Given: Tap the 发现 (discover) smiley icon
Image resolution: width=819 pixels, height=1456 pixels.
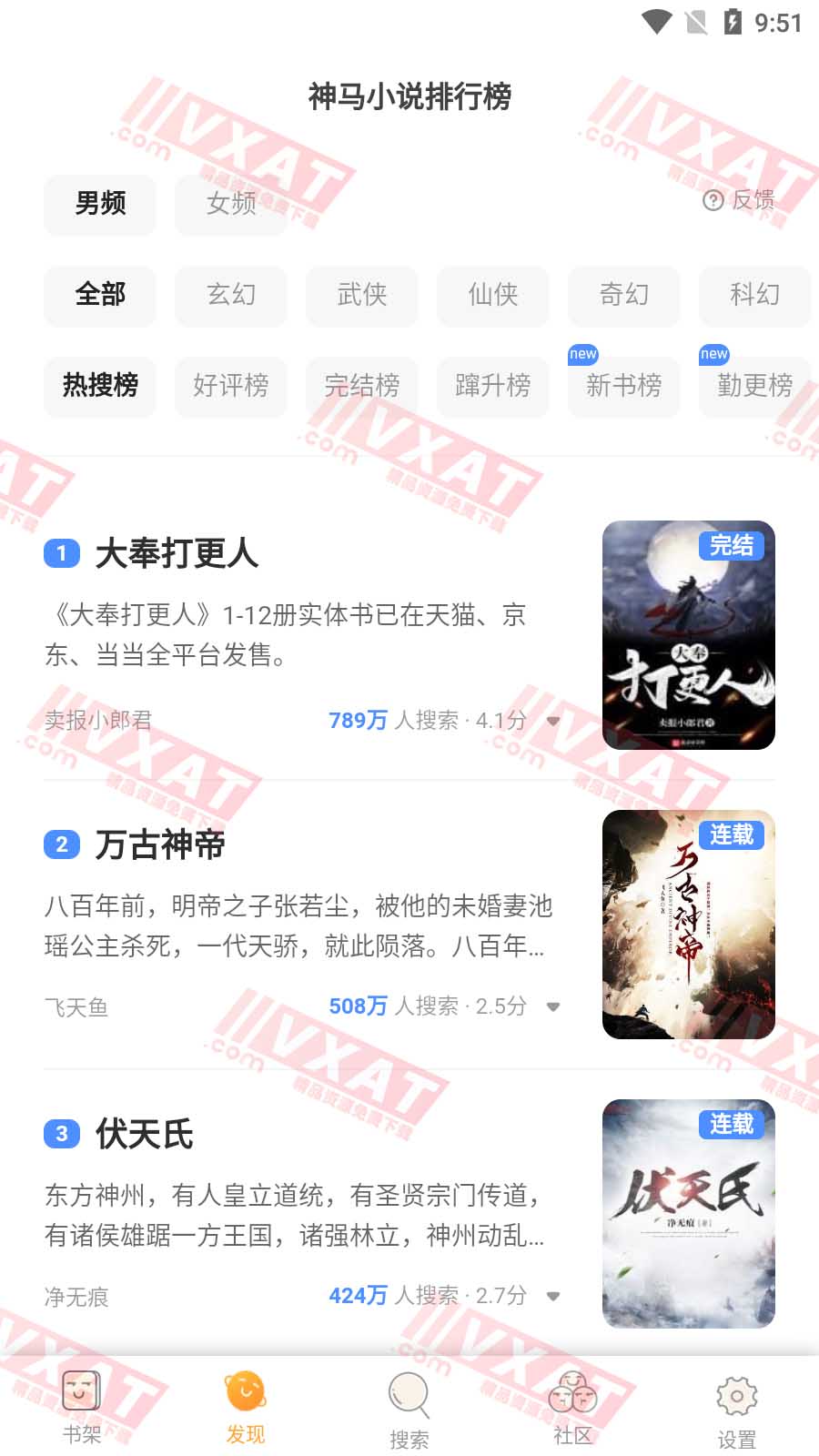Looking at the screenshot, I should tap(244, 1392).
